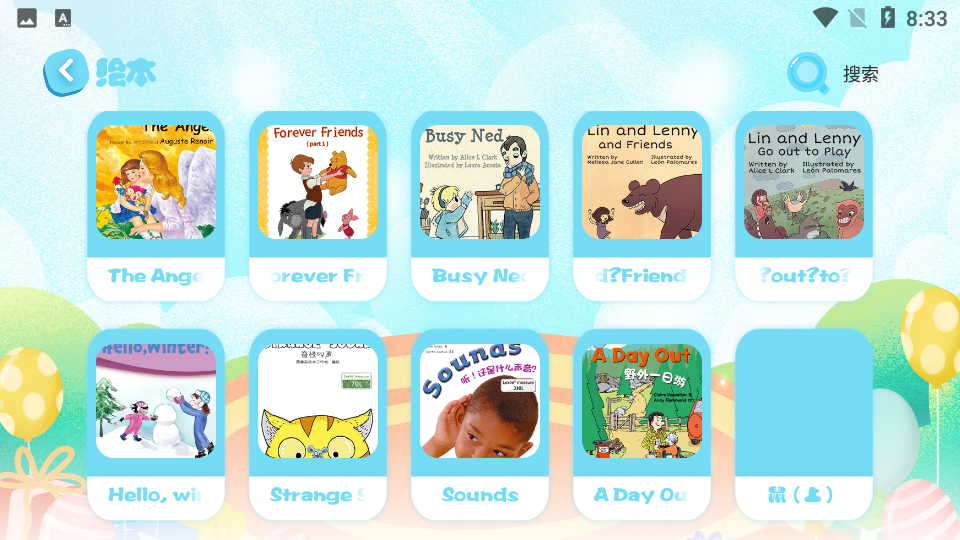
Task: Open Lin and Lenny Go out to Play
Action: [x=804, y=183]
